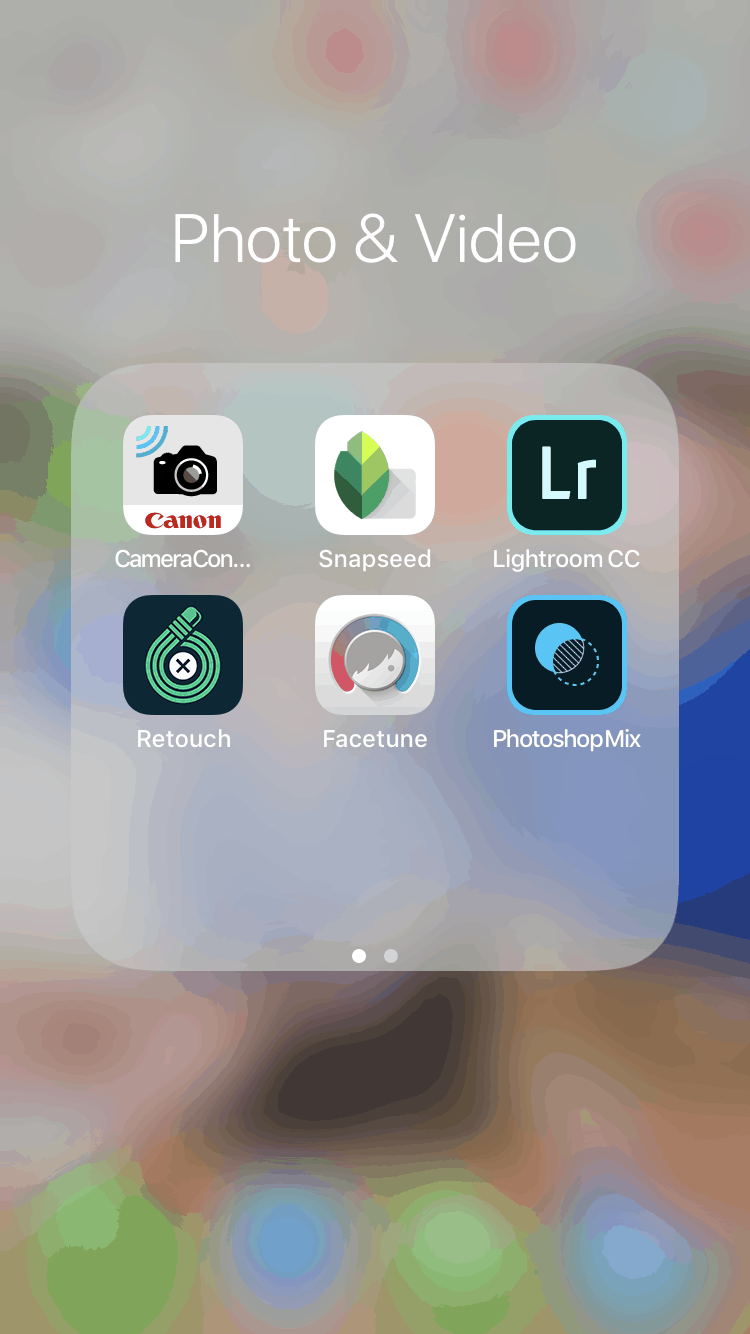Launch PhotoshopMix

click(x=567, y=655)
